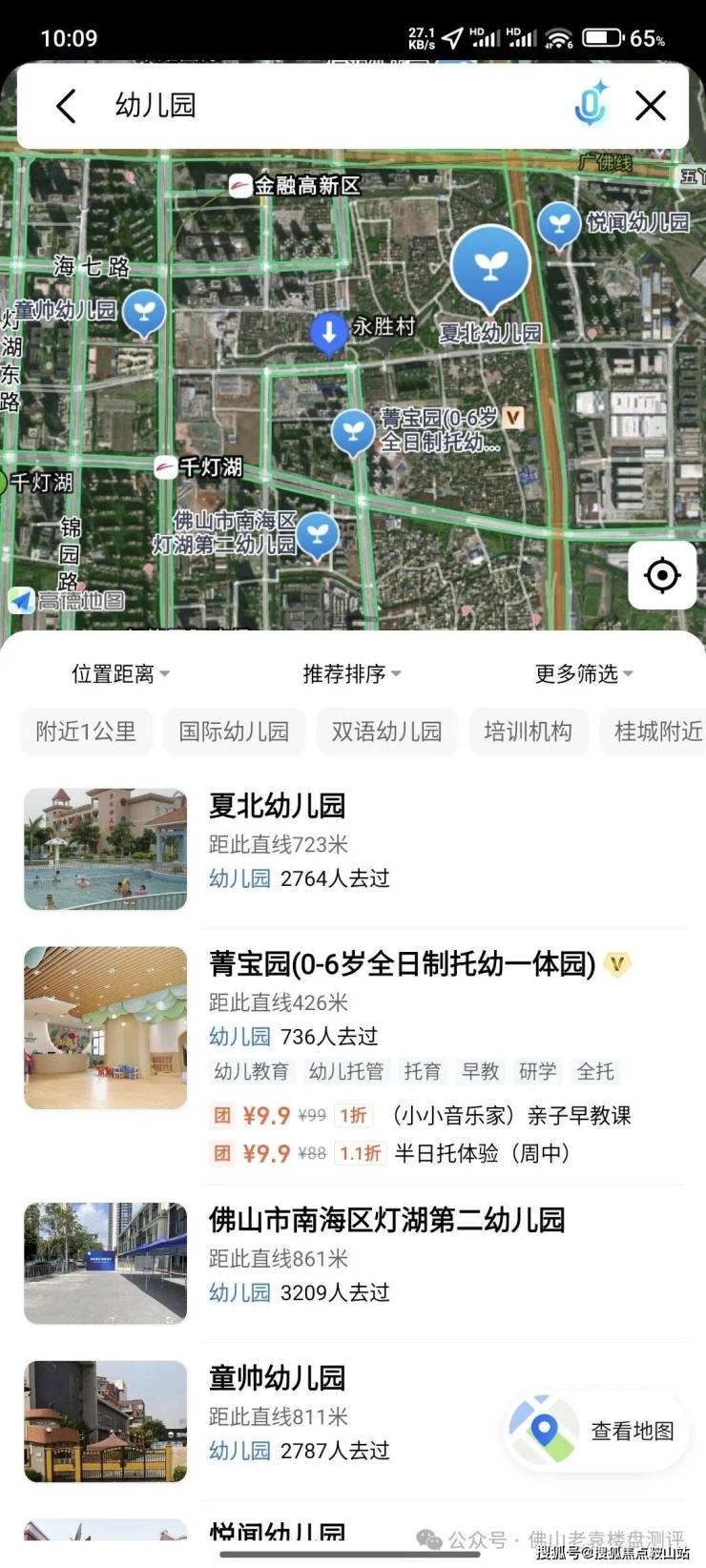Open the 更多筛选 filter dropdown
Viewport: 706px width, 1568px height.
583,674
